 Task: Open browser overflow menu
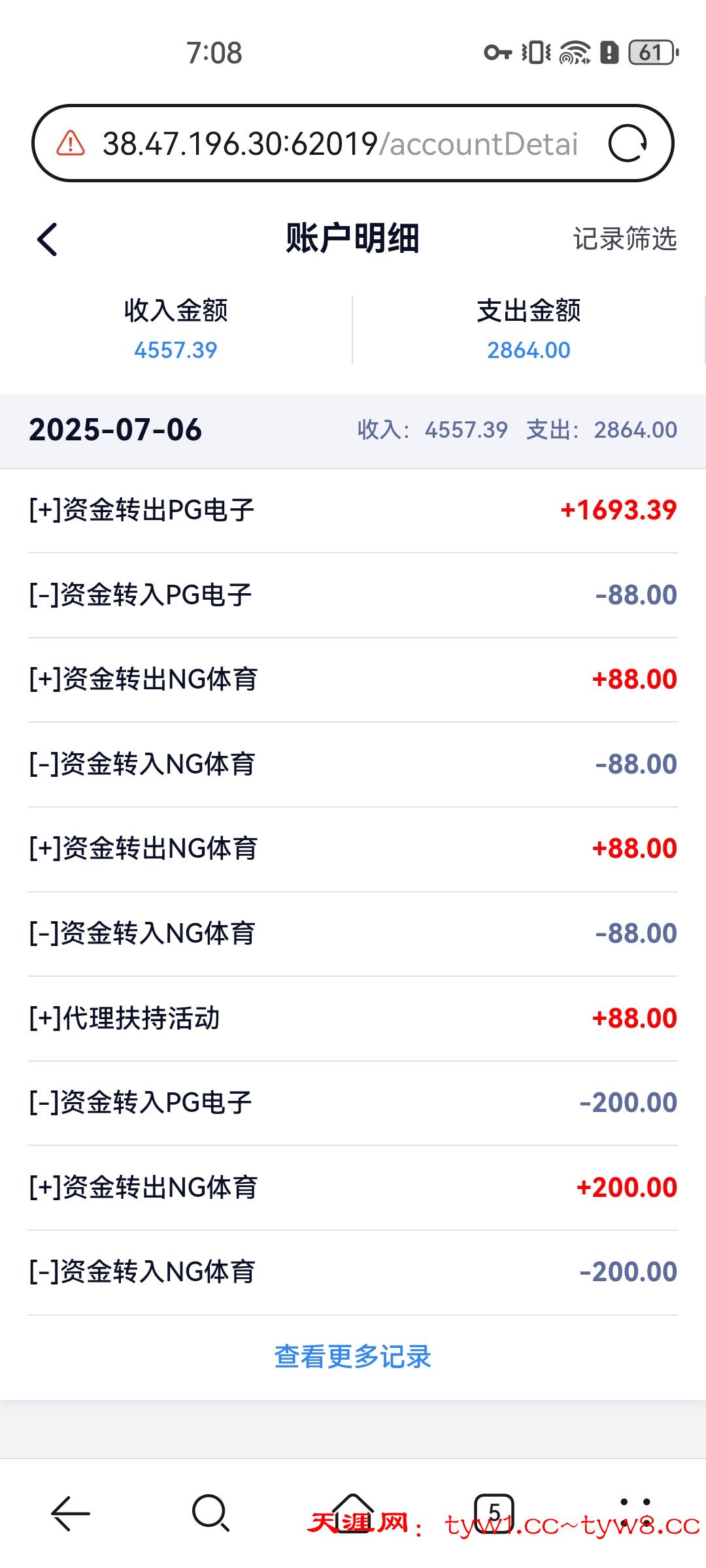coord(635,1512)
